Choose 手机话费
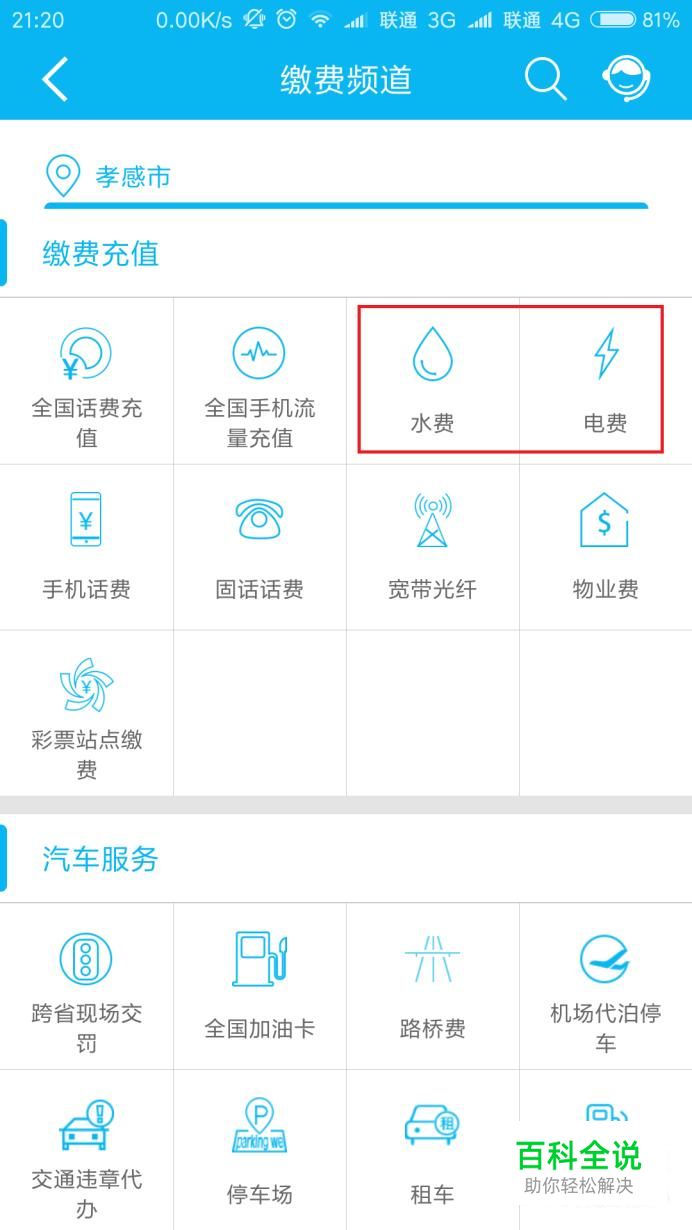The height and width of the screenshot is (1230, 692). pos(87,547)
